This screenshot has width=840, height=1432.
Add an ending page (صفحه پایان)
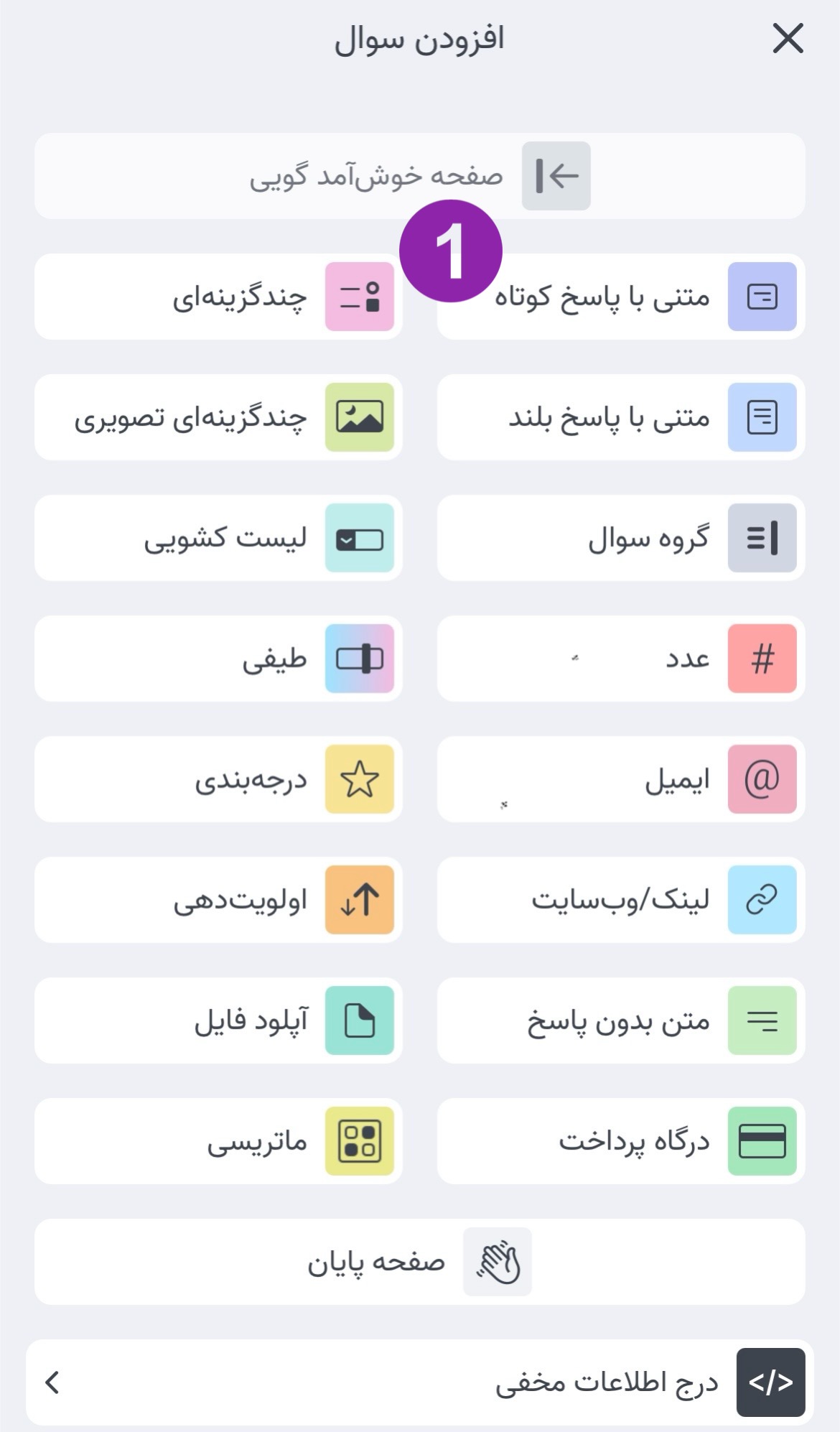pyautogui.click(x=420, y=1262)
